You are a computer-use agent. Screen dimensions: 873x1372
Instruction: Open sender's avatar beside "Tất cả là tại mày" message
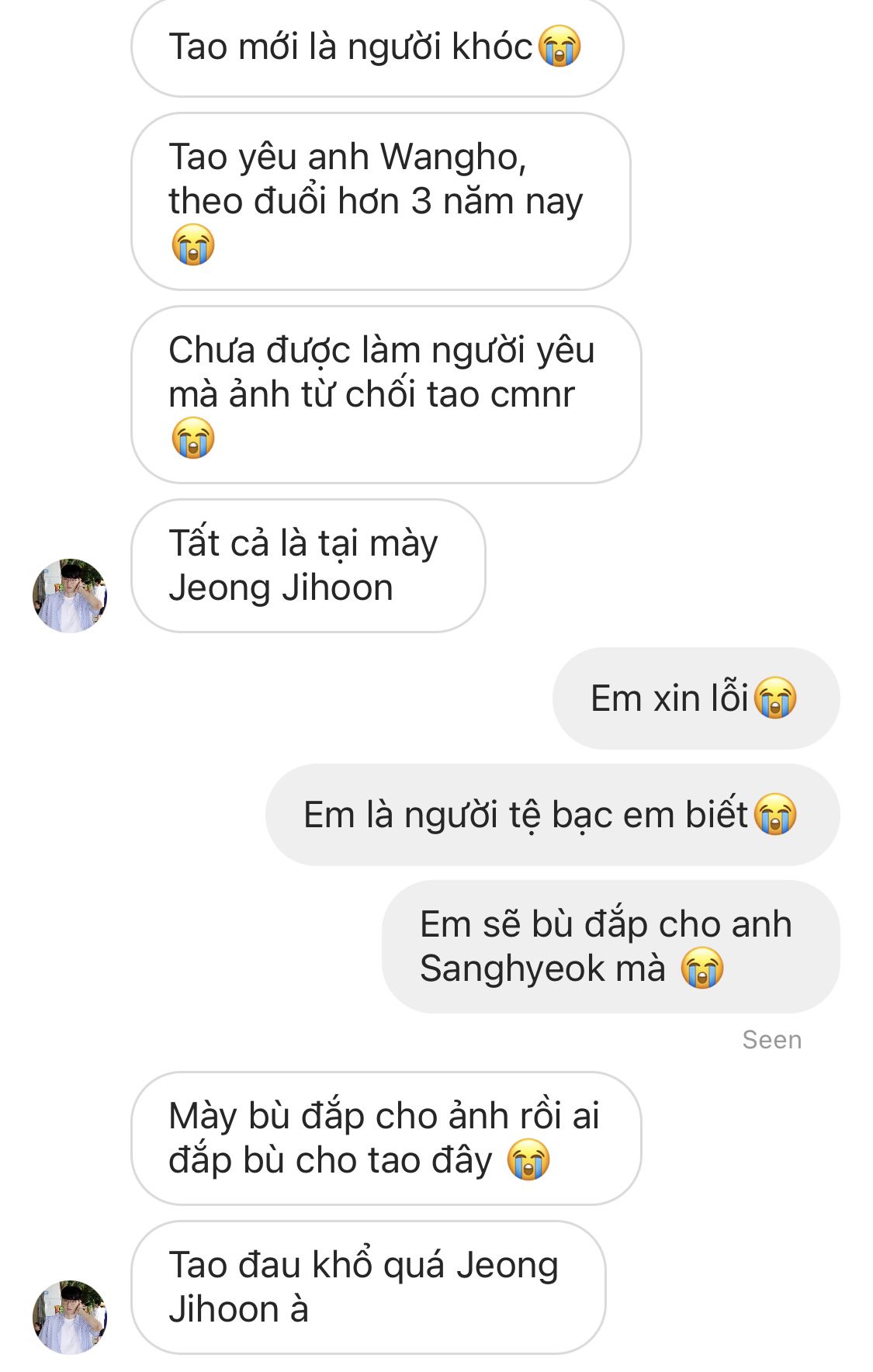(70, 595)
